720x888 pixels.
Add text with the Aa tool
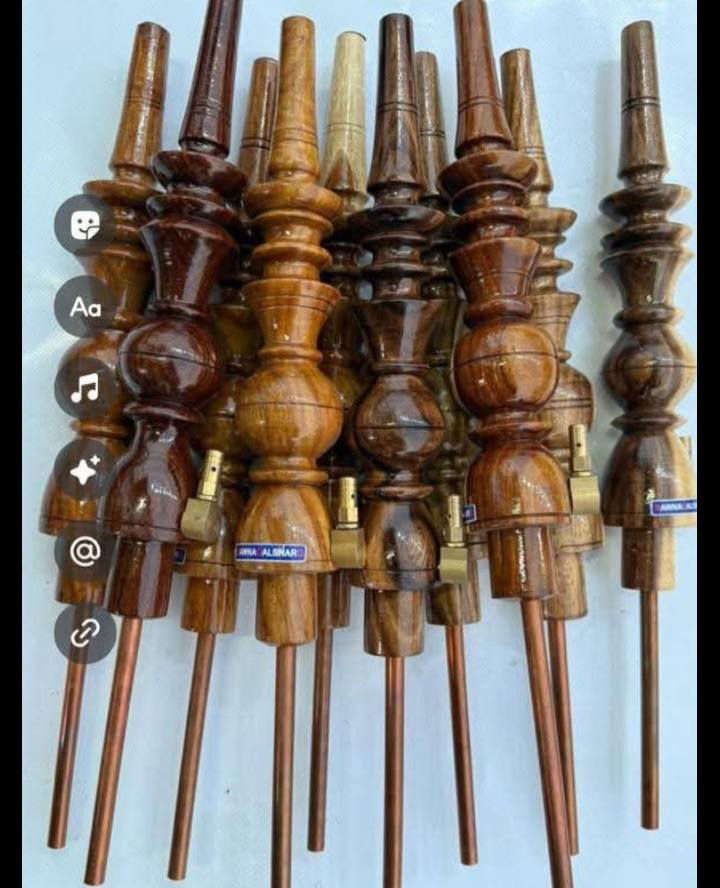tap(85, 307)
